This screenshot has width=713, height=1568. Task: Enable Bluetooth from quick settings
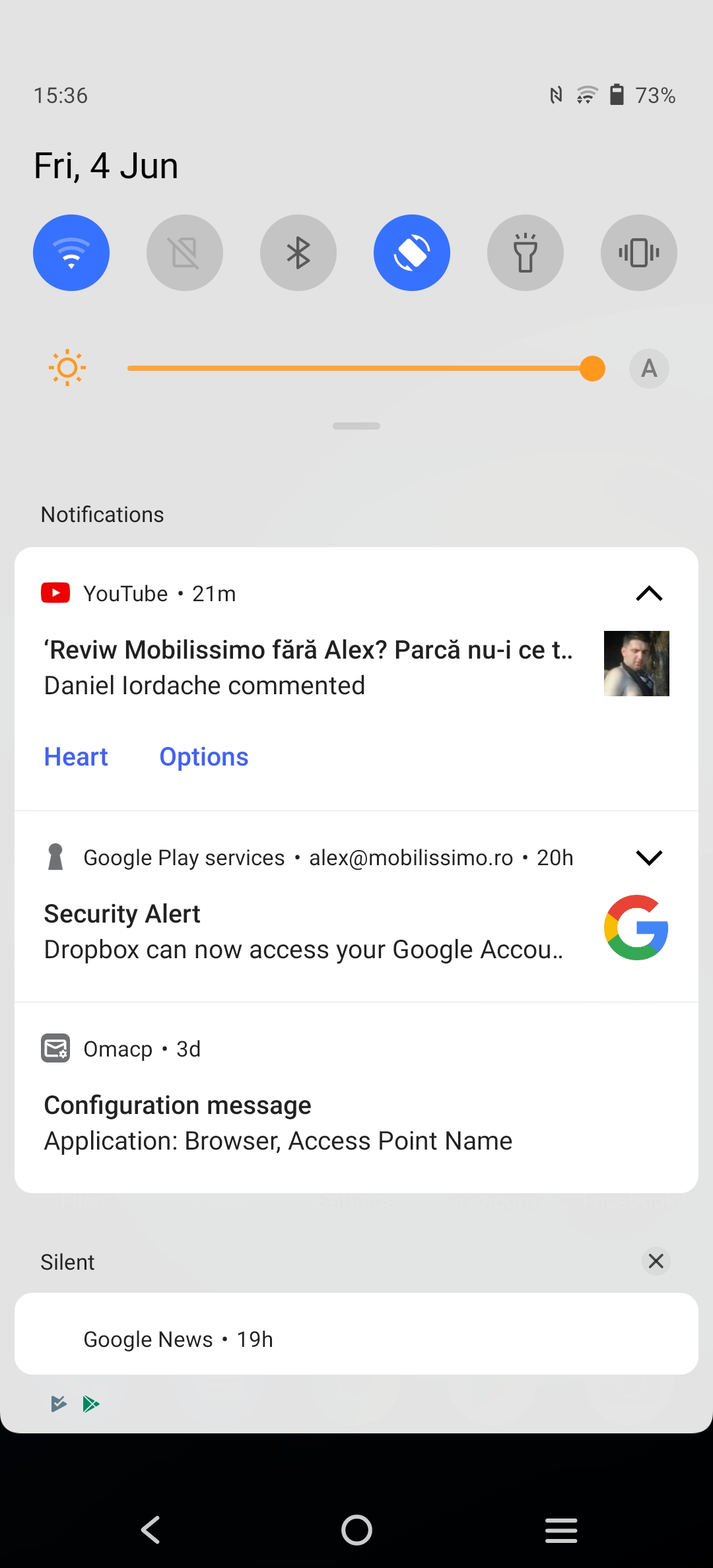[298, 253]
